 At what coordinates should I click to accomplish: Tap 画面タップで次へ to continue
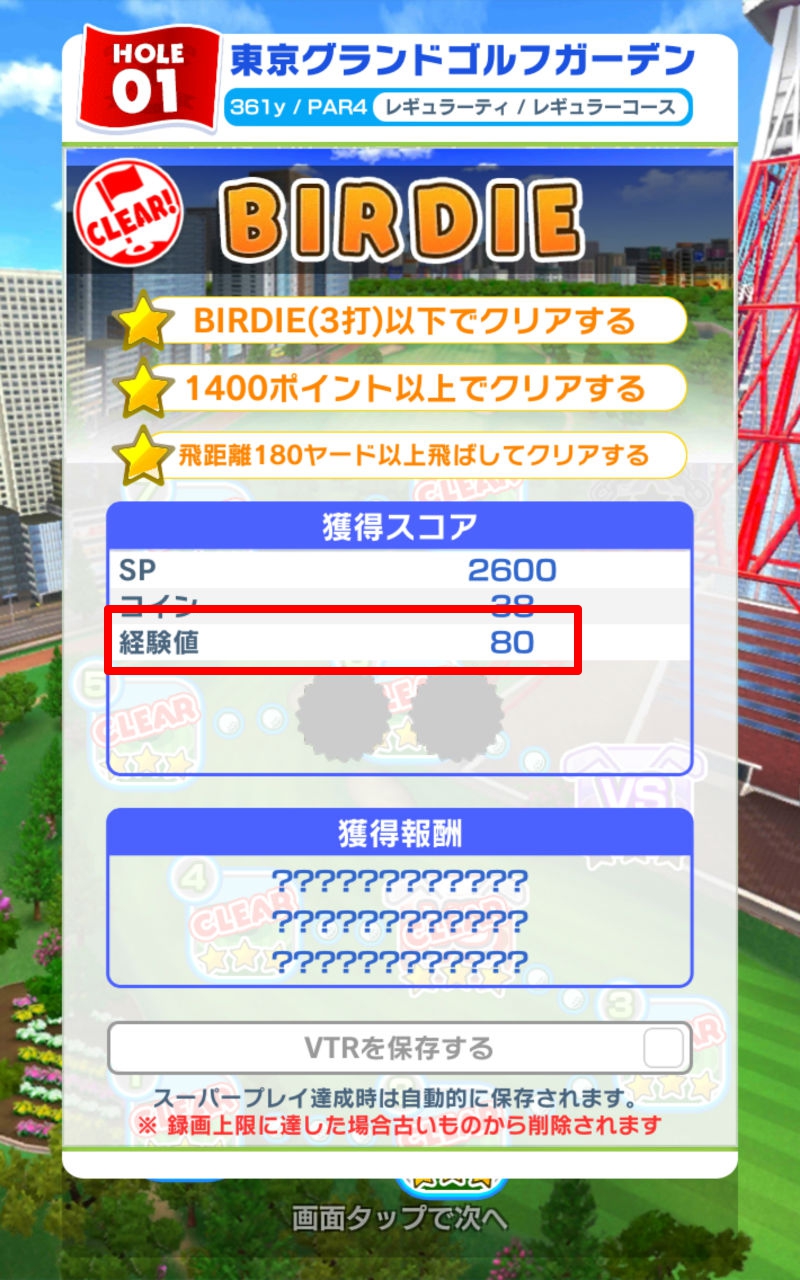(400, 1219)
